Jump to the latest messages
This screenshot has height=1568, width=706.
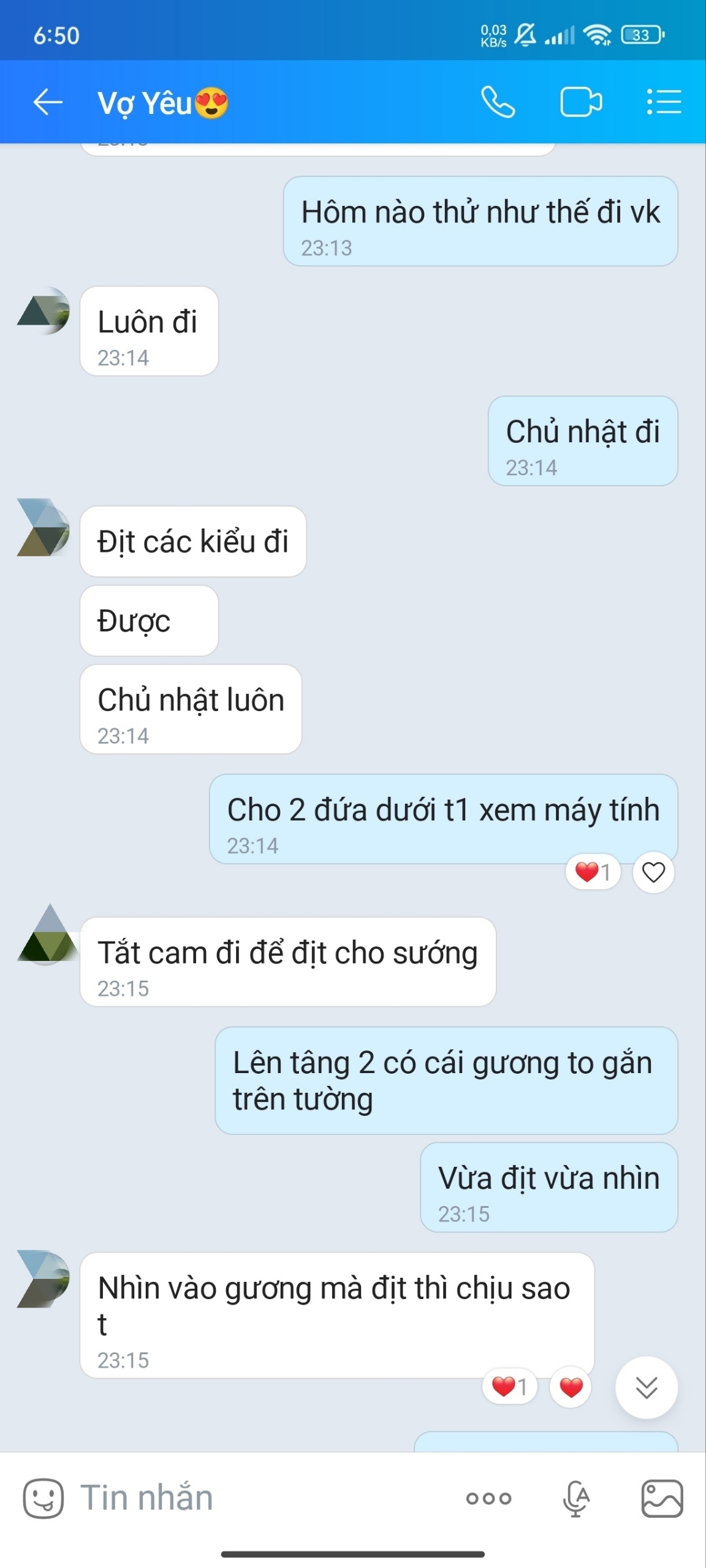click(646, 1387)
